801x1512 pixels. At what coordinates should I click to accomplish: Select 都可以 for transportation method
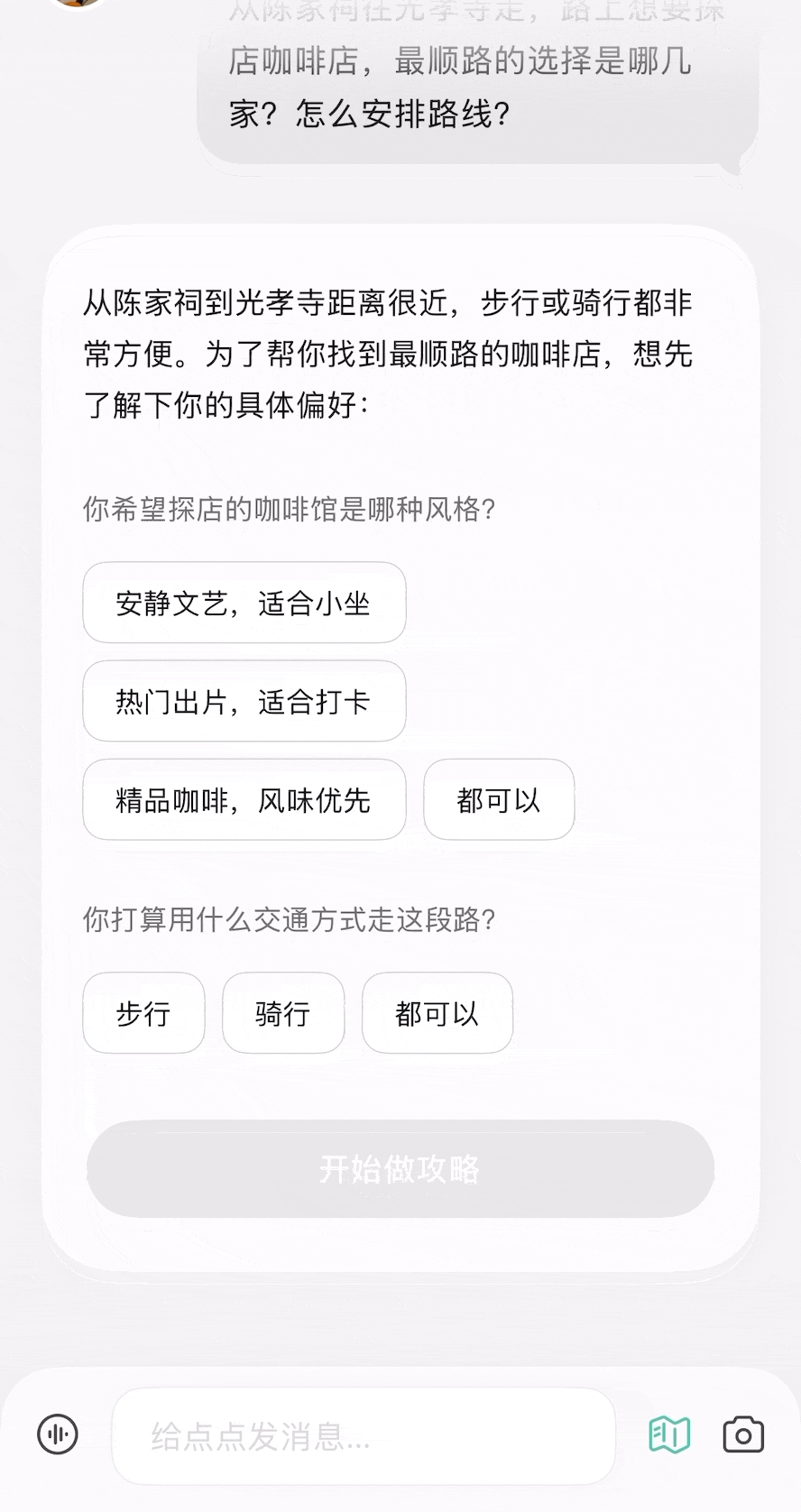pyautogui.click(x=437, y=1013)
